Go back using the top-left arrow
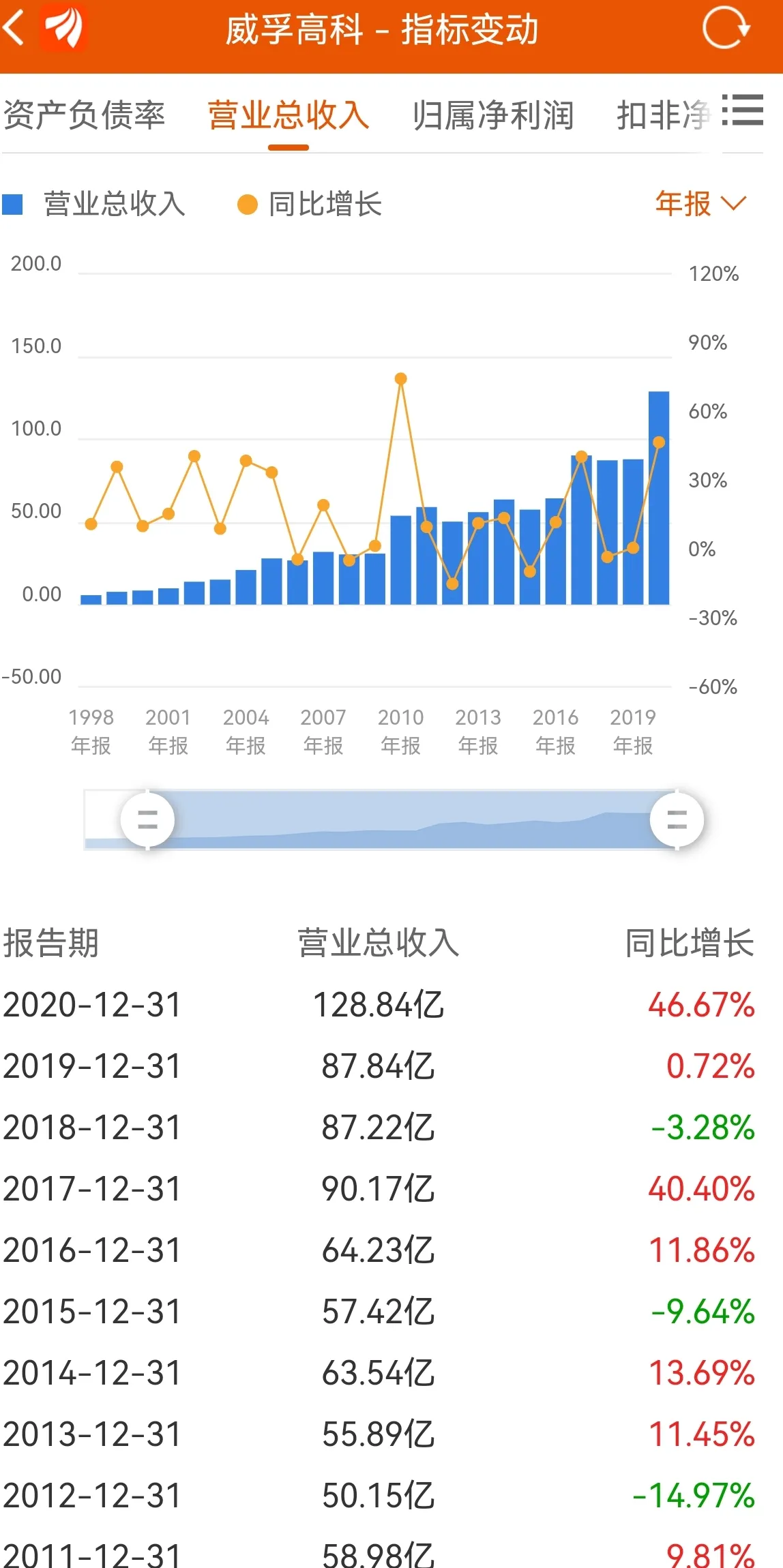The width and height of the screenshot is (783, 1568). pyautogui.click(x=15, y=29)
